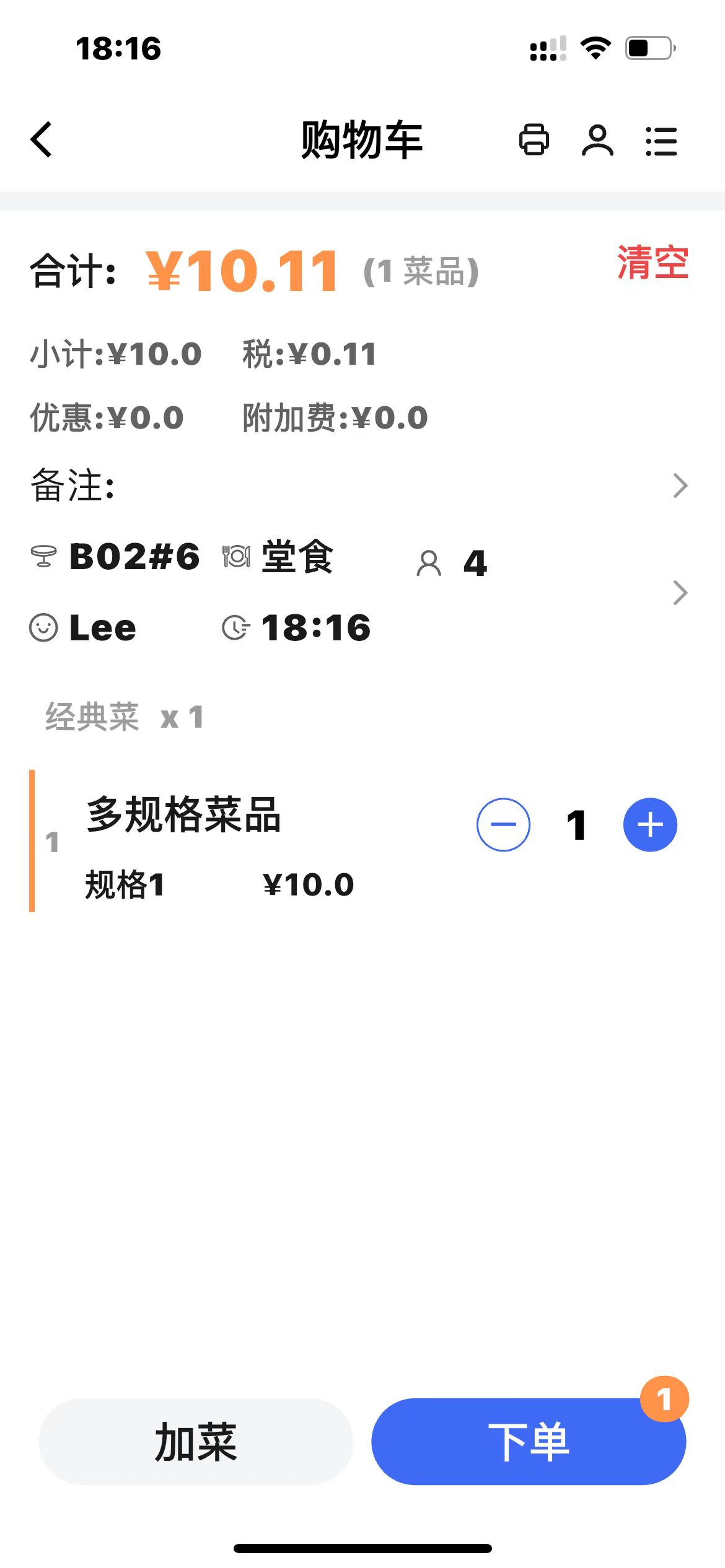The width and height of the screenshot is (725, 1568).
Task: Open the 多规格菜品 cart item
Action: (x=248, y=841)
